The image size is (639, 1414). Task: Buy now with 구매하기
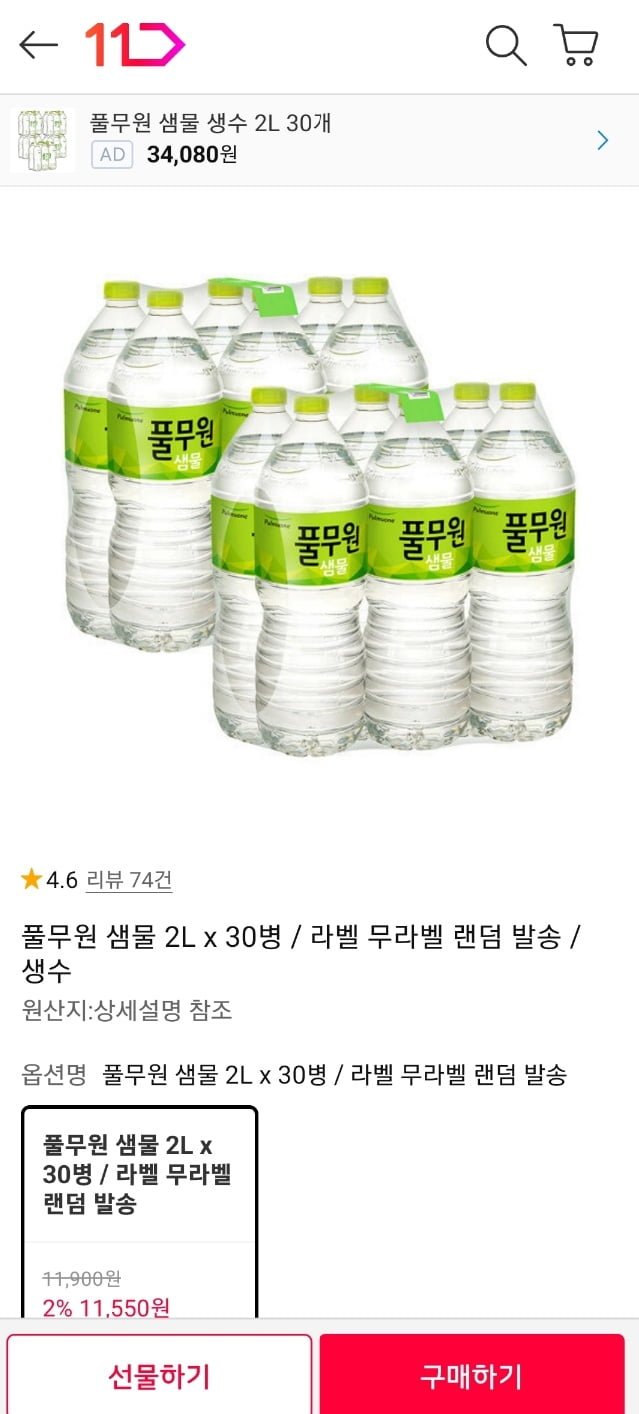(471, 1376)
